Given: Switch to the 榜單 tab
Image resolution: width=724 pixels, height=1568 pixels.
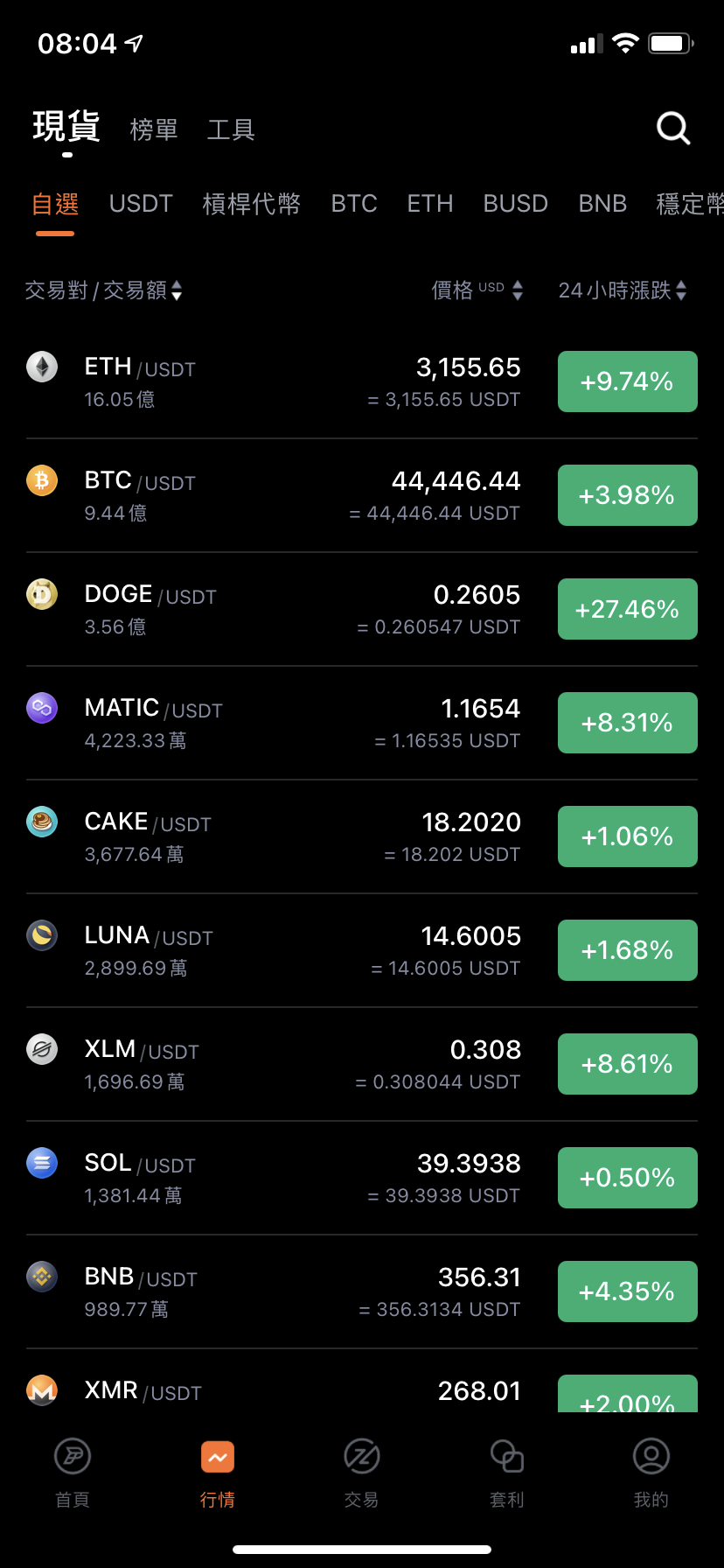Looking at the screenshot, I should (x=154, y=129).
